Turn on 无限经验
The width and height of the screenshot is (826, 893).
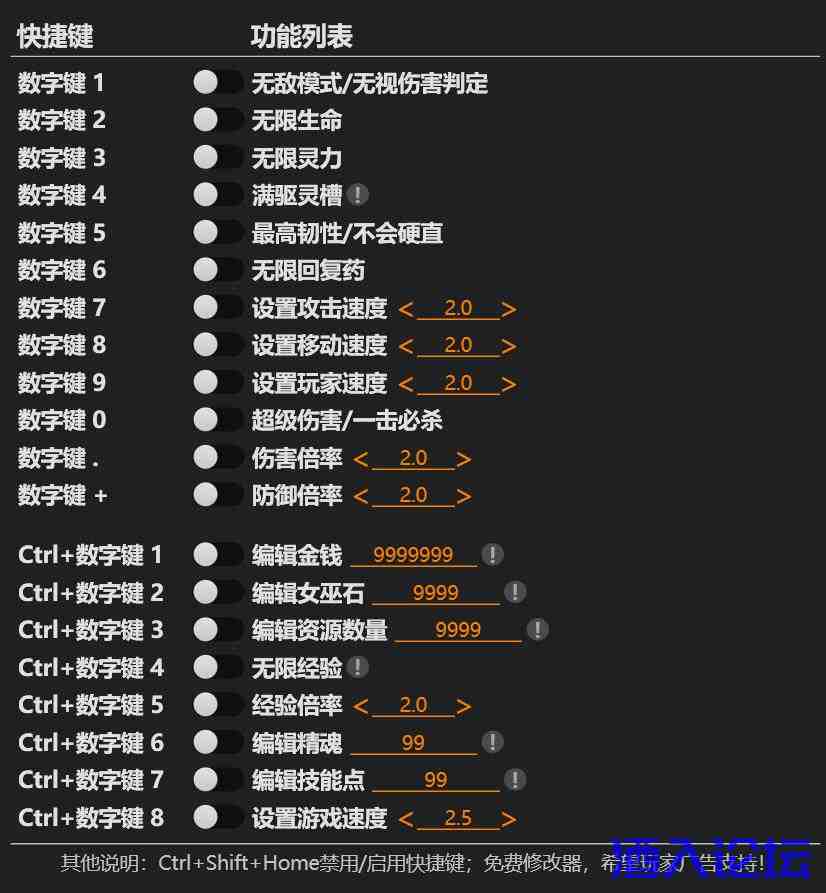[218, 667]
